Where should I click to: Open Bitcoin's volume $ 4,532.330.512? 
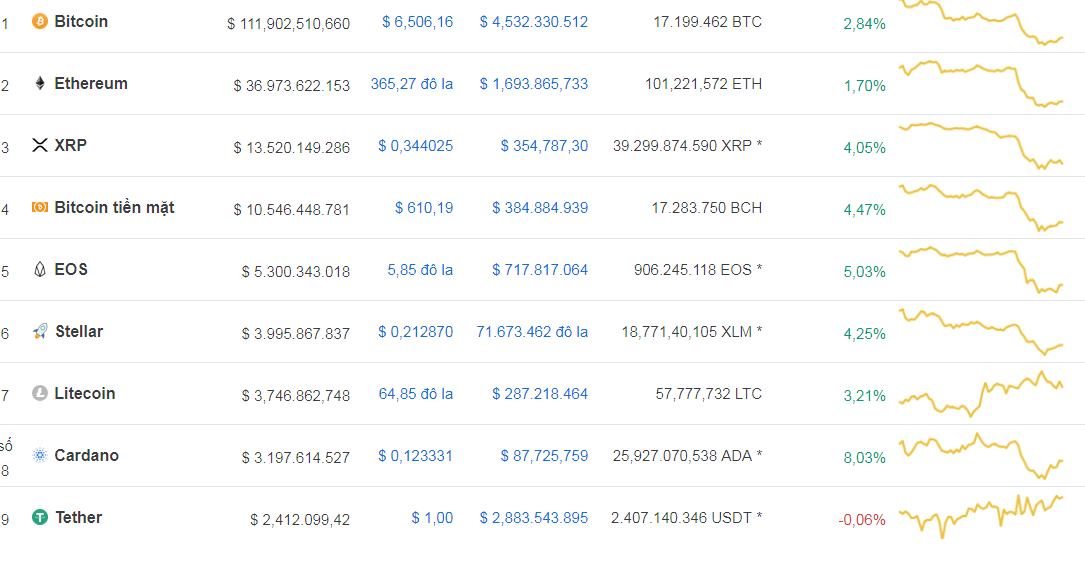[534, 21]
